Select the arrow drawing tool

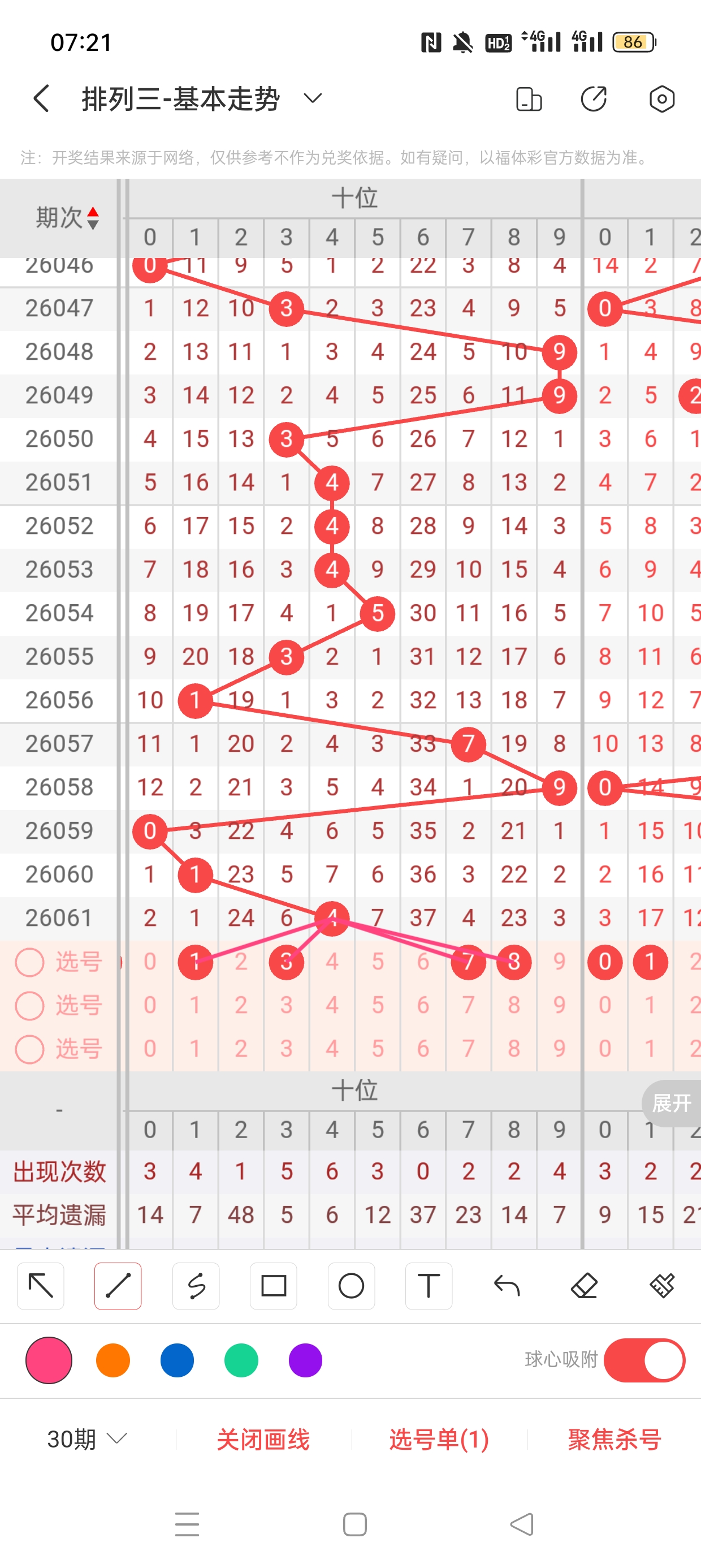point(41,1286)
